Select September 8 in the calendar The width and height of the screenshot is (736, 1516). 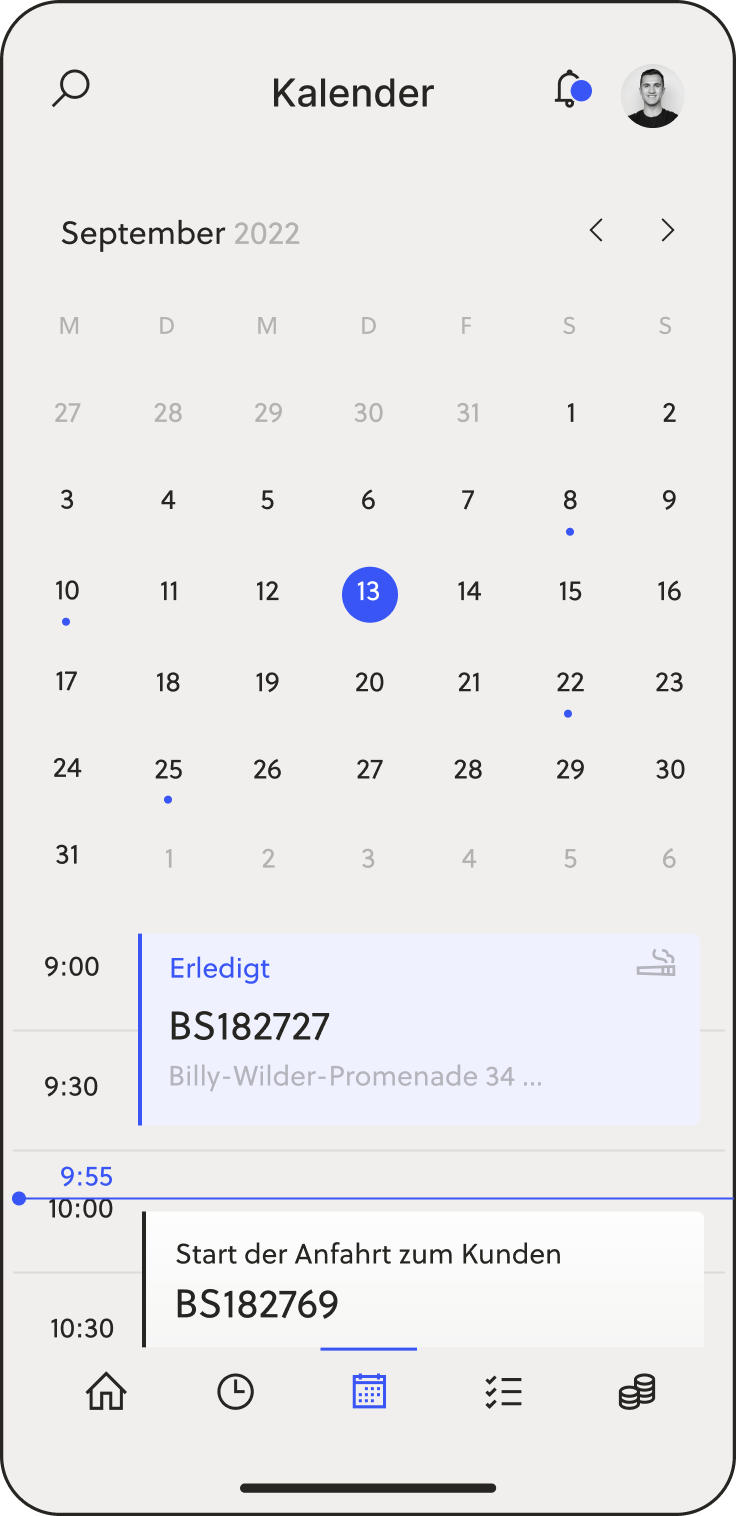point(570,501)
